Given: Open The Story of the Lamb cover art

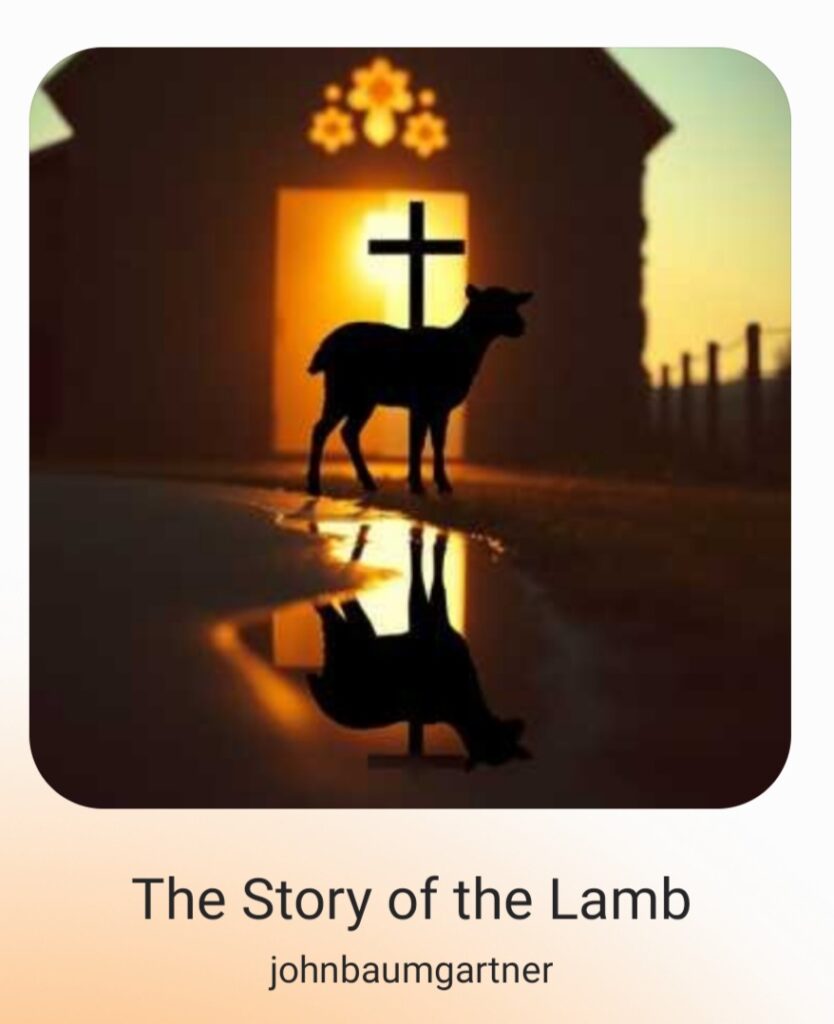Looking at the screenshot, I should tap(410, 428).
